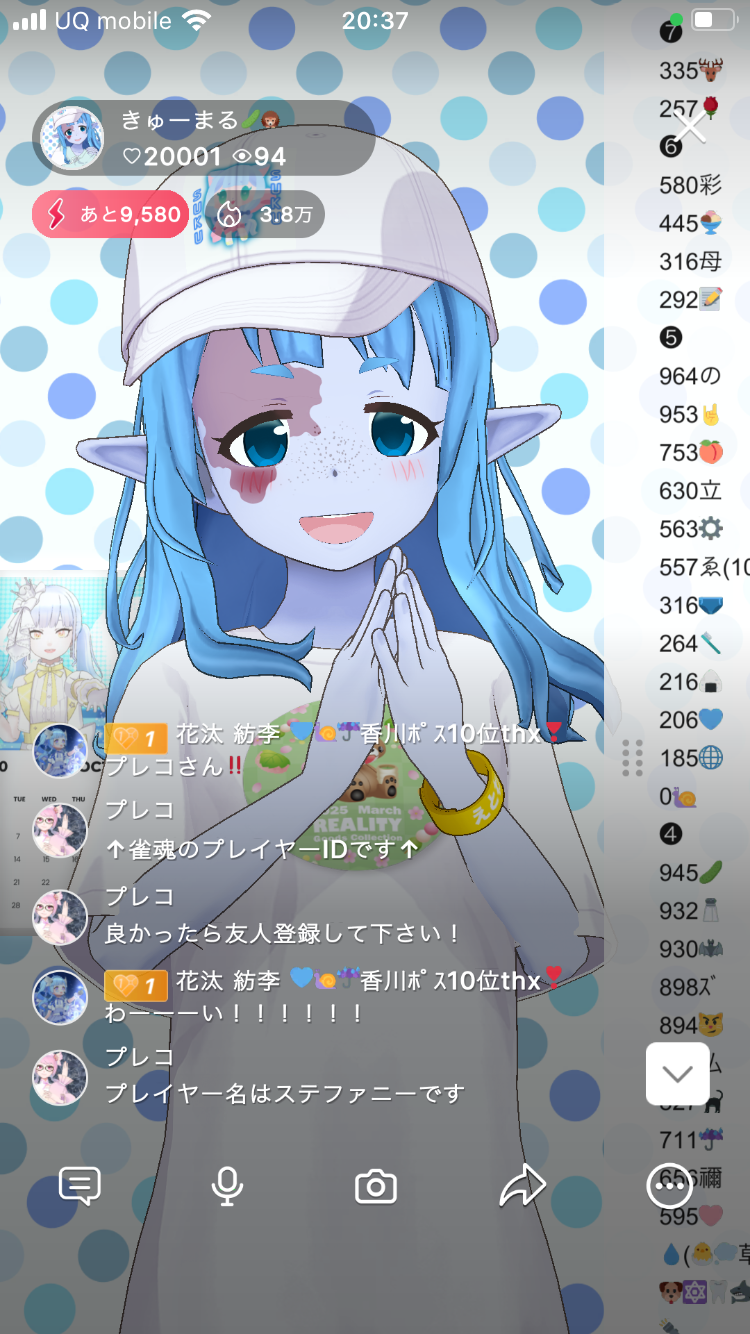This screenshot has height=1334, width=750.
Task: Take a screenshot with the camera icon
Action: click(375, 1187)
